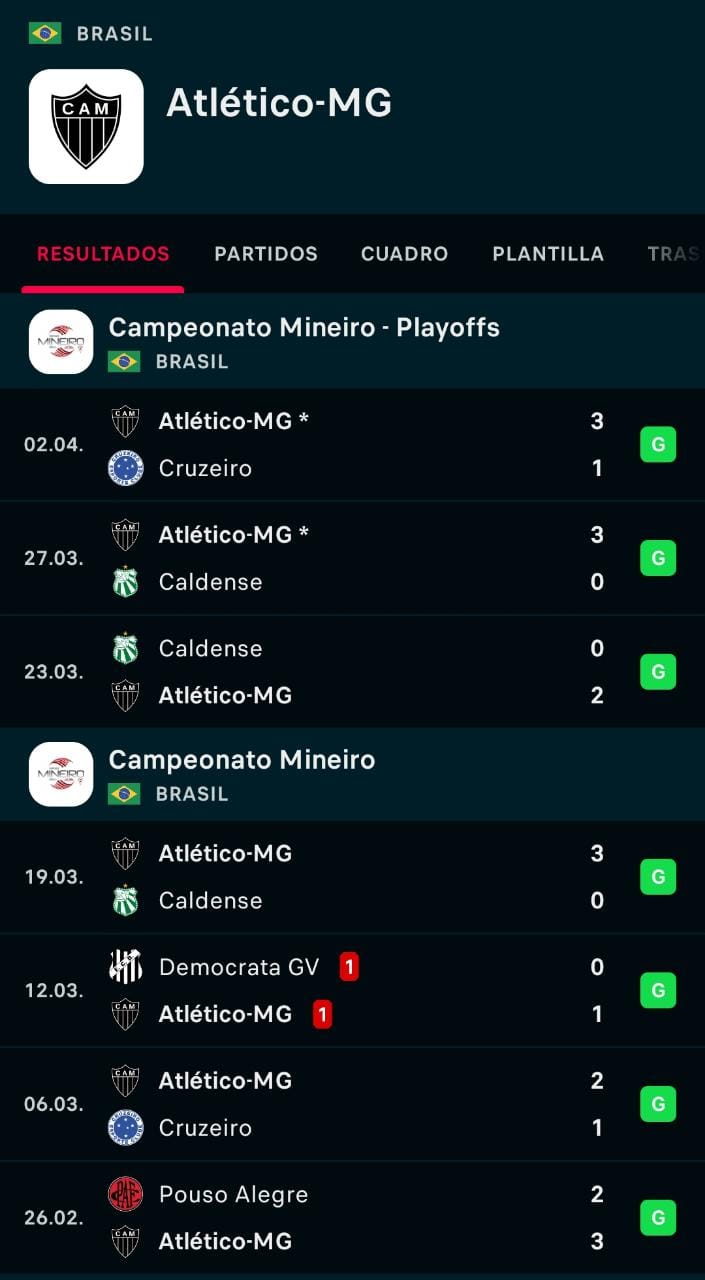
Task: View the 27.03. match against Caldense
Action: [352, 558]
